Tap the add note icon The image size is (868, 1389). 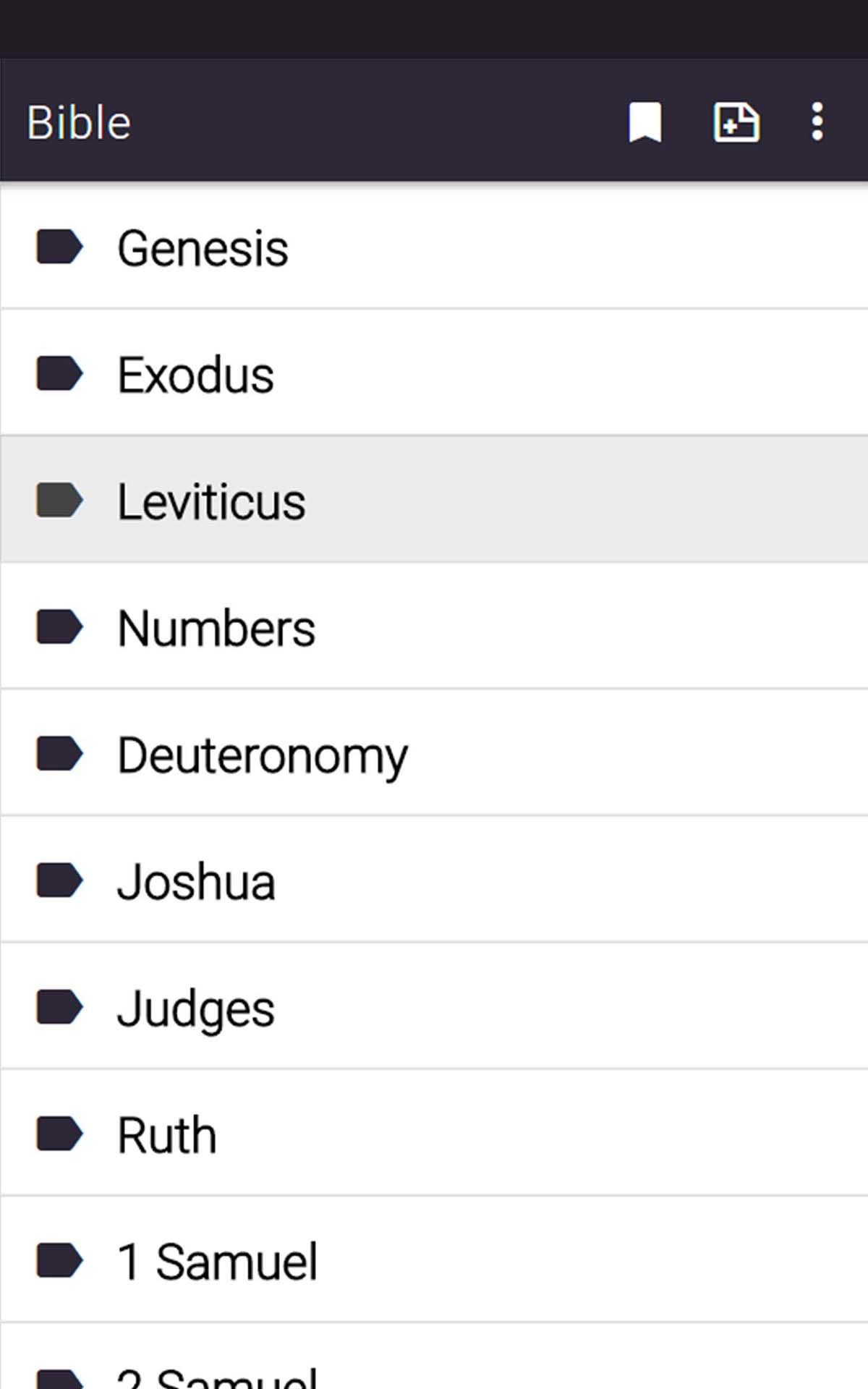click(x=736, y=122)
